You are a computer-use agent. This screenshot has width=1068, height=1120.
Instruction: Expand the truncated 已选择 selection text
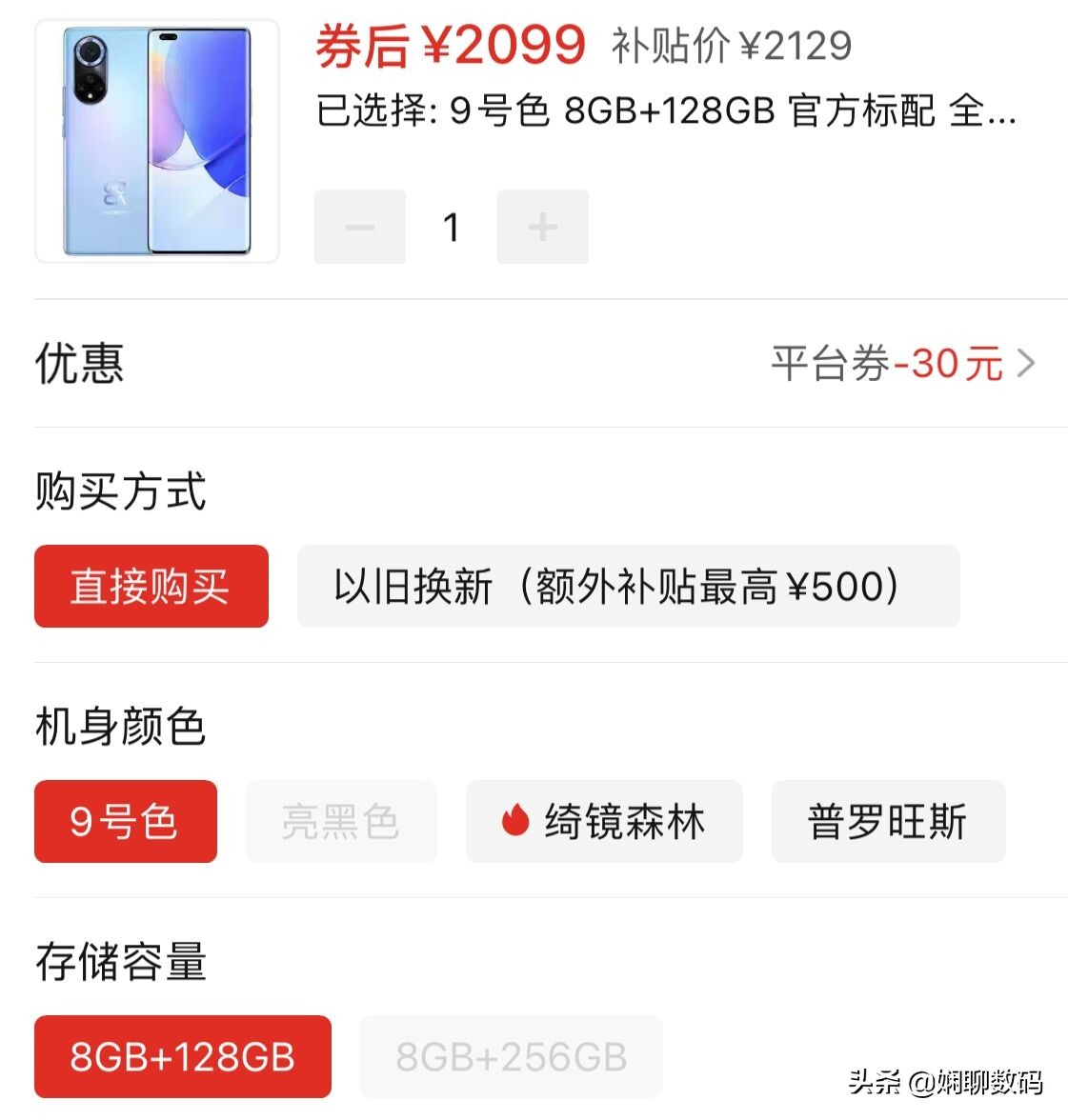point(667,112)
